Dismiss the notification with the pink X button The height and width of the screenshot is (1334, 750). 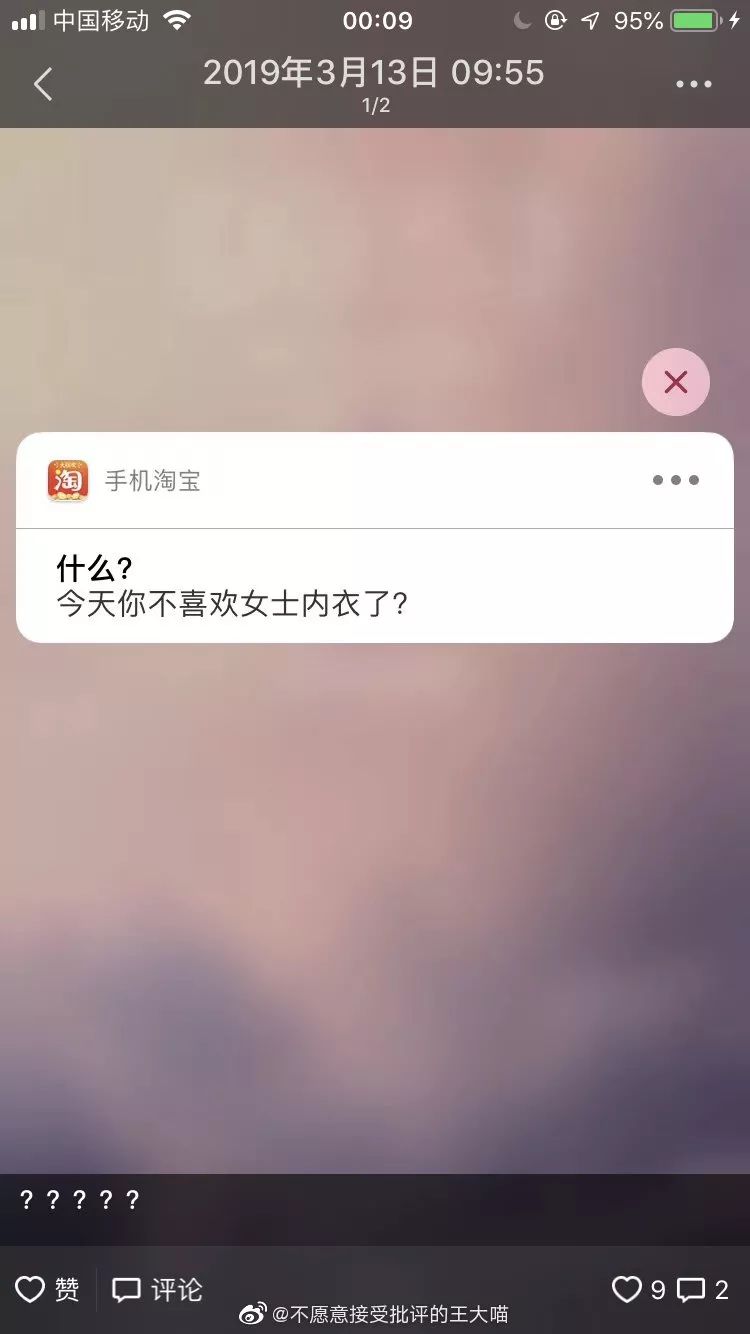coord(675,382)
